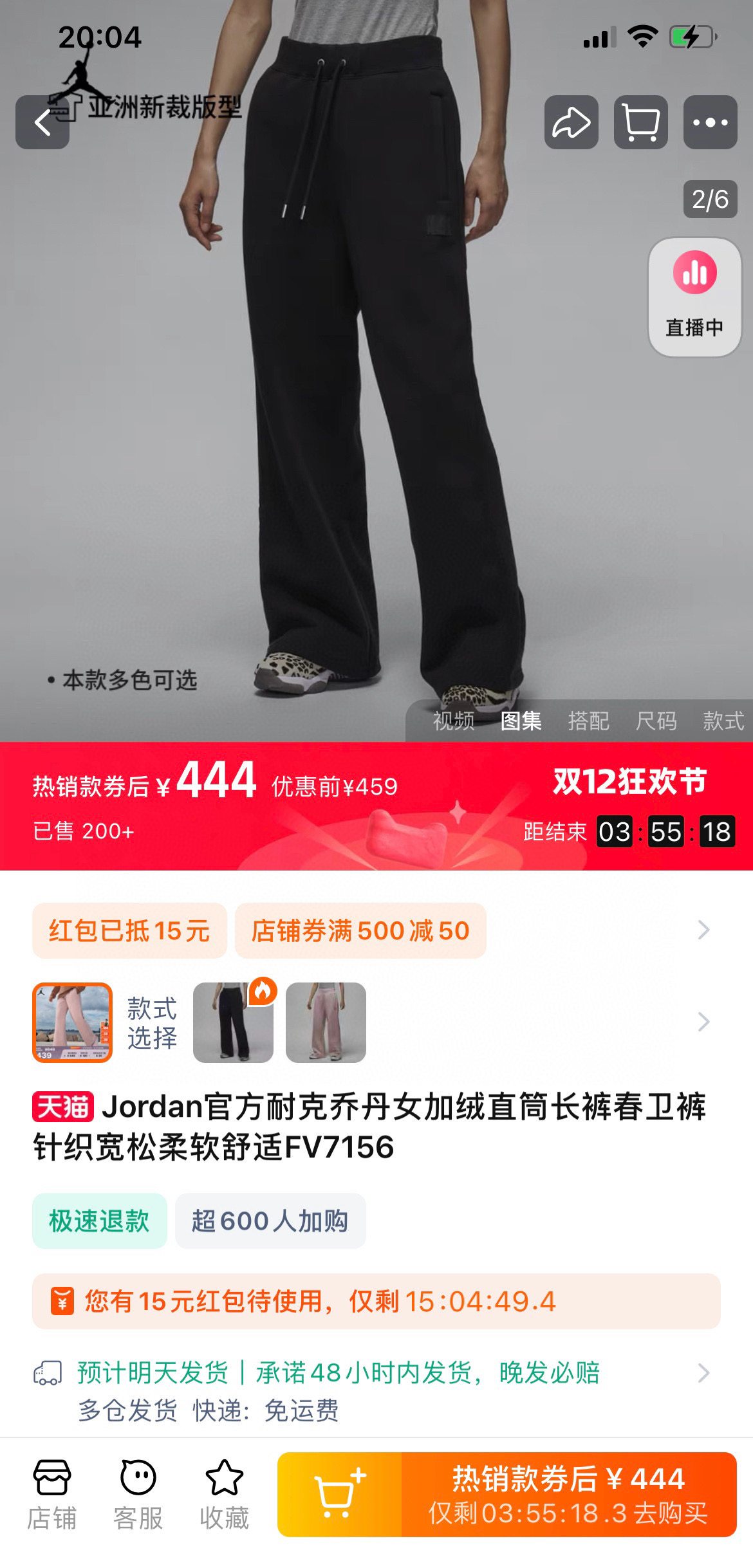Switch to the 尺码 gallery tab
Screen dimensions: 753x1568
point(656,721)
